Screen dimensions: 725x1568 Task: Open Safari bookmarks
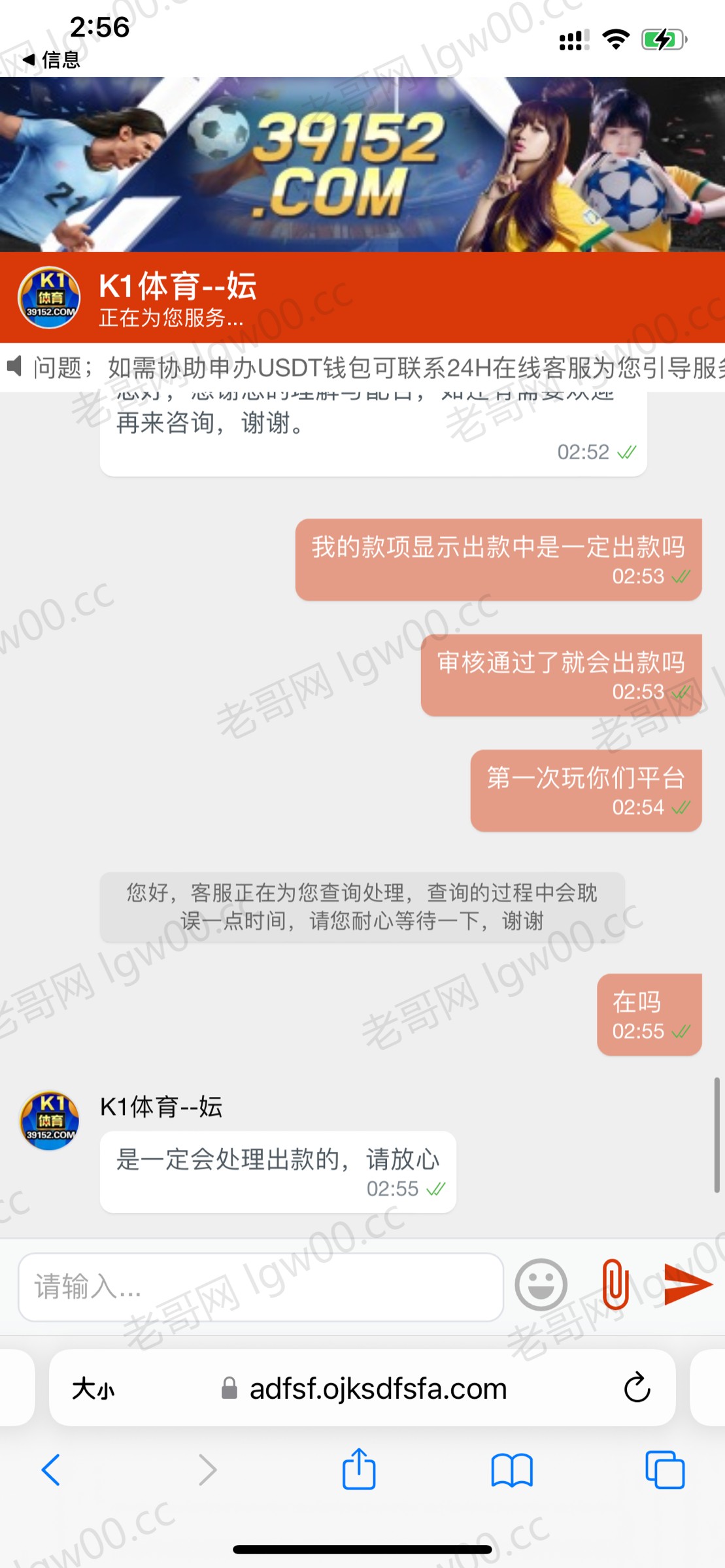[x=512, y=1470]
